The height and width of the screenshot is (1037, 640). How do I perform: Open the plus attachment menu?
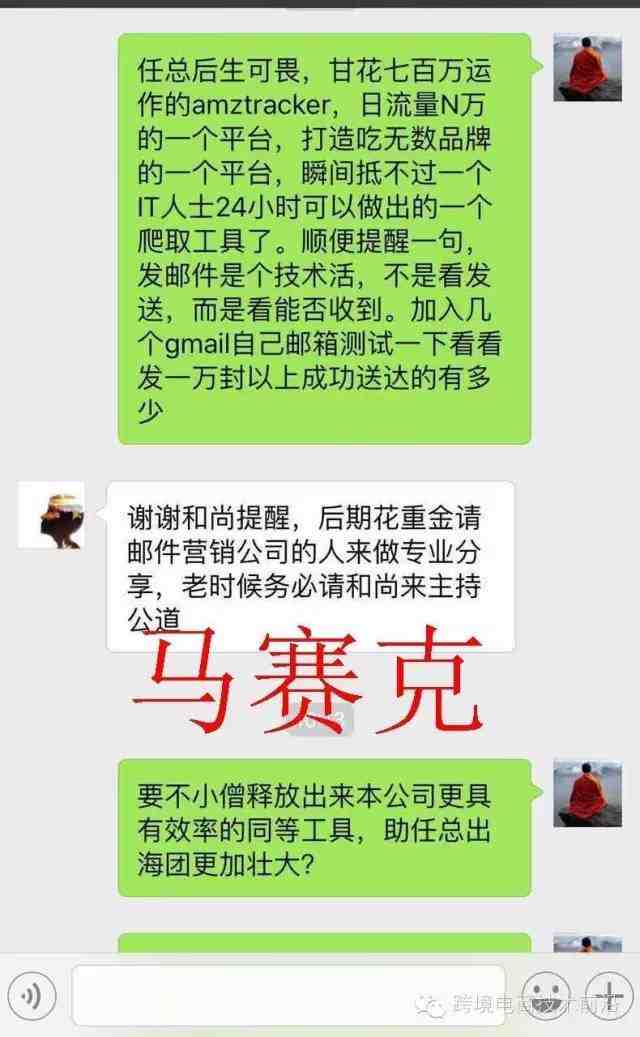(x=608, y=994)
